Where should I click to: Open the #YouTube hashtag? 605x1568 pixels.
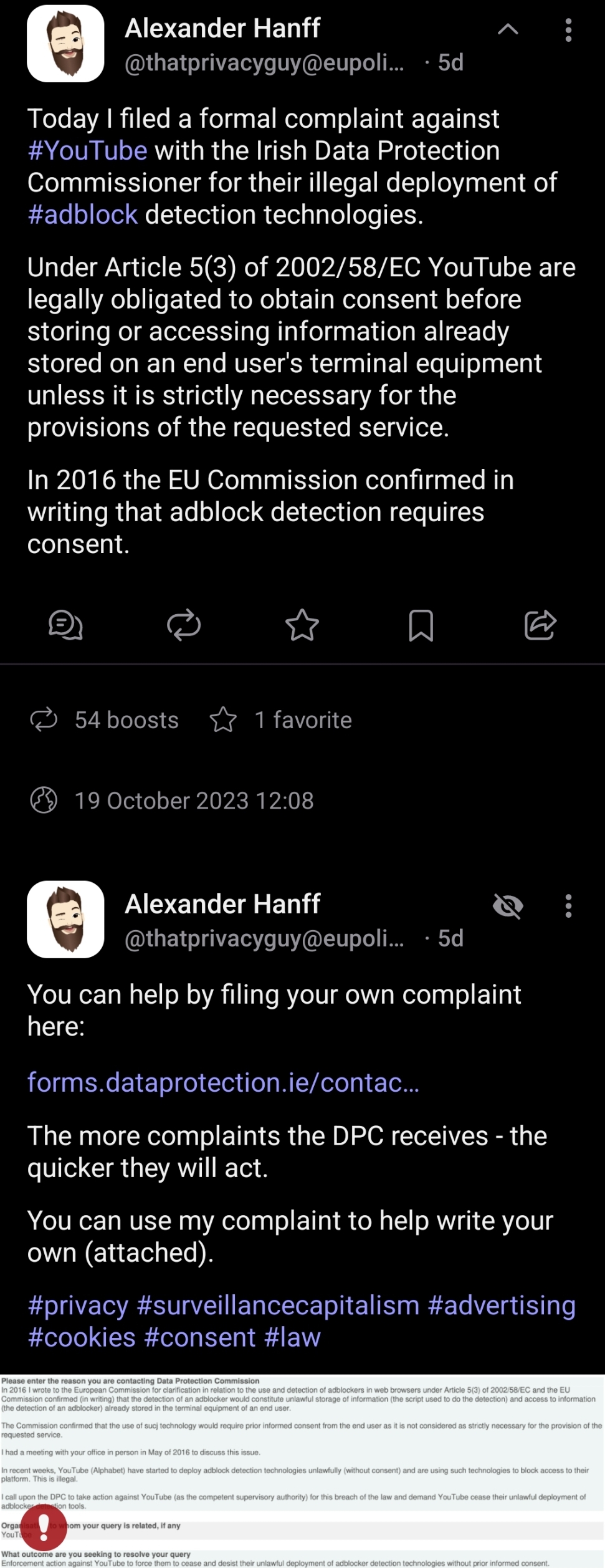pyautogui.click(x=87, y=151)
